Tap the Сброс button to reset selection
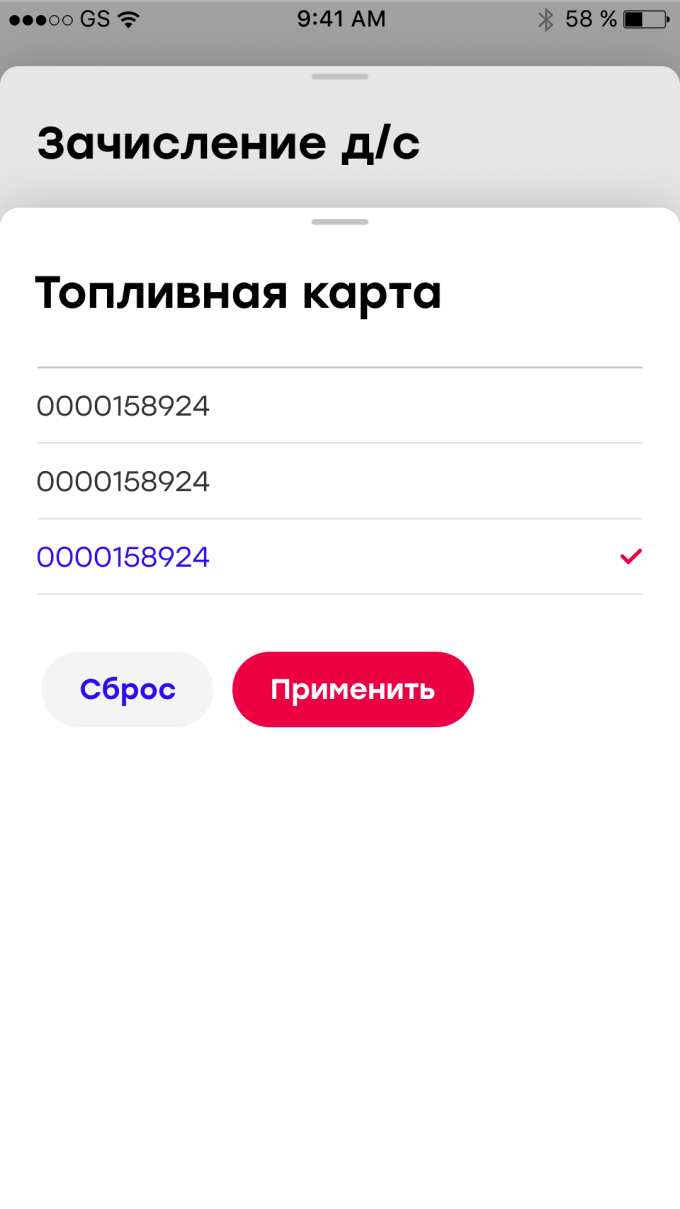 pyautogui.click(x=127, y=689)
